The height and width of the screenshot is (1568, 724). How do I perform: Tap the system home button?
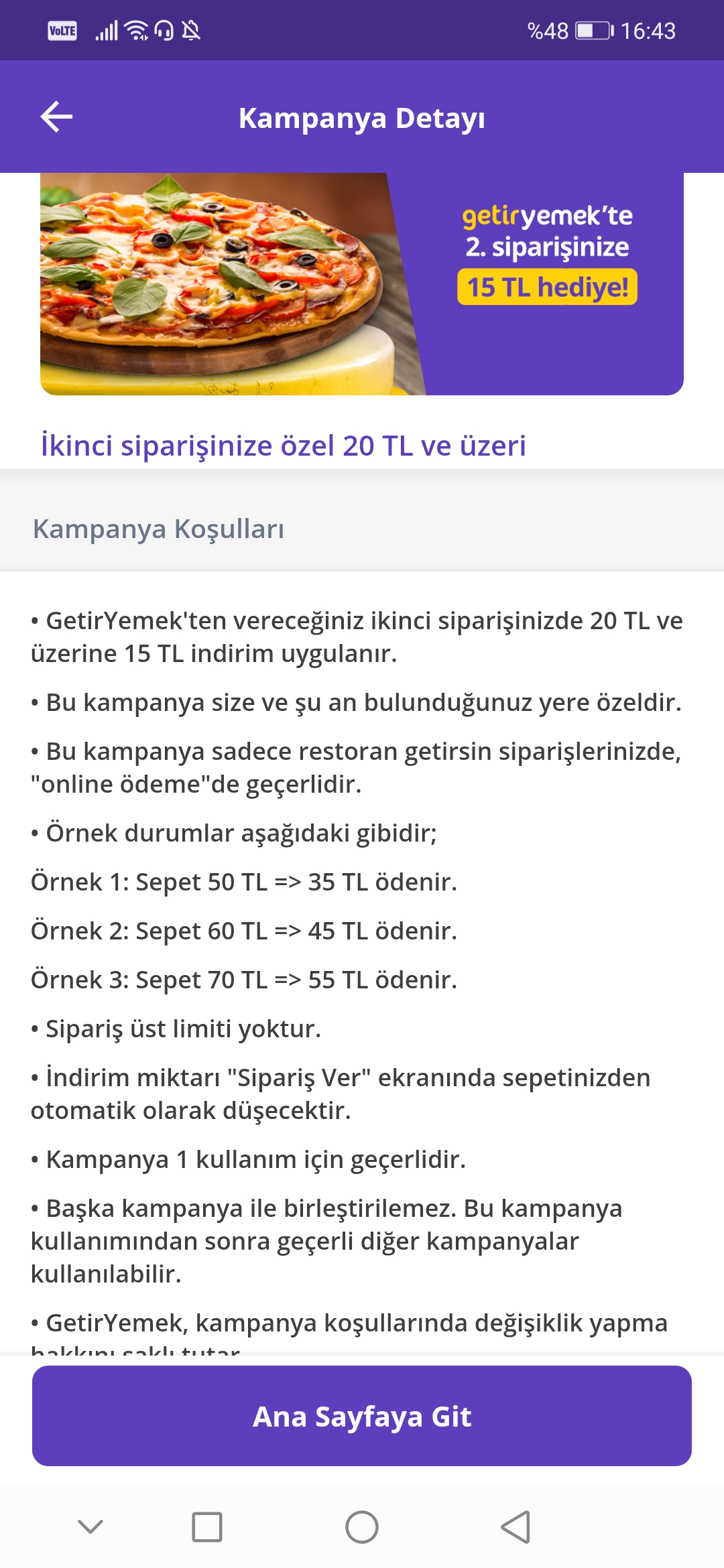coord(362,1527)
